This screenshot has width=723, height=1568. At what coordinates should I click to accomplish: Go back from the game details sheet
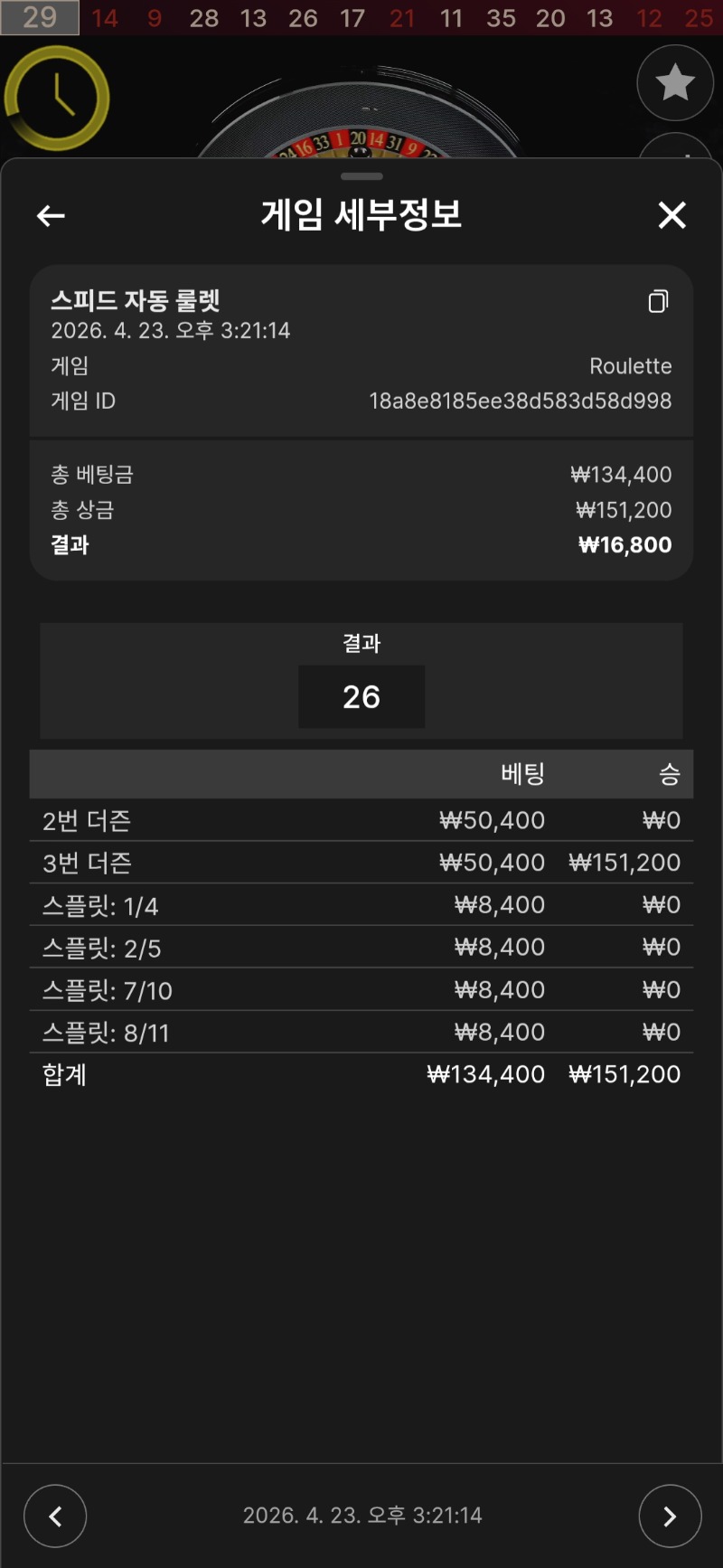click(51, 215)
